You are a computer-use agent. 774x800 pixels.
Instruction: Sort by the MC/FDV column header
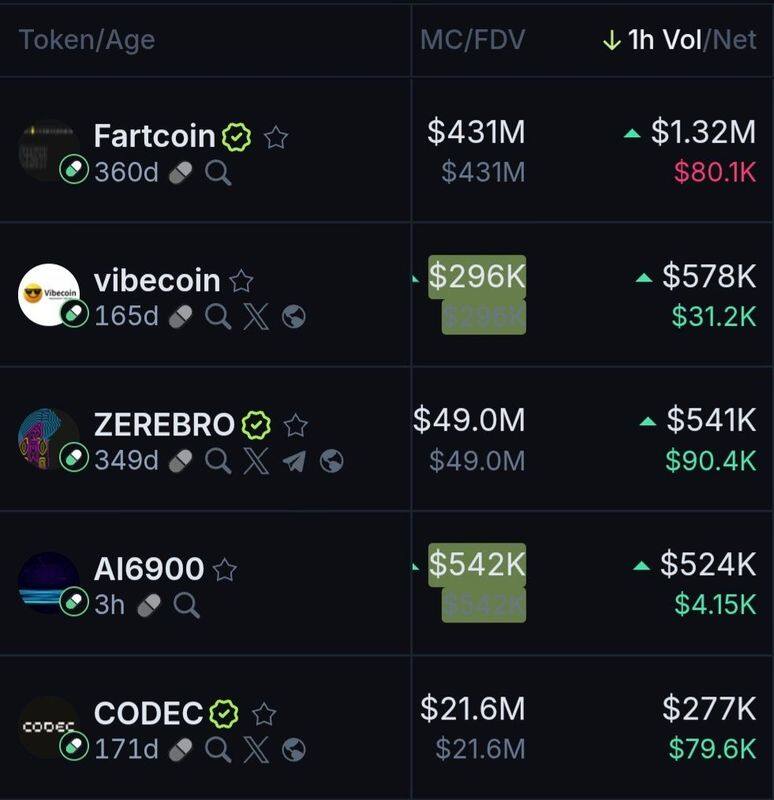[x=472, y=41]
